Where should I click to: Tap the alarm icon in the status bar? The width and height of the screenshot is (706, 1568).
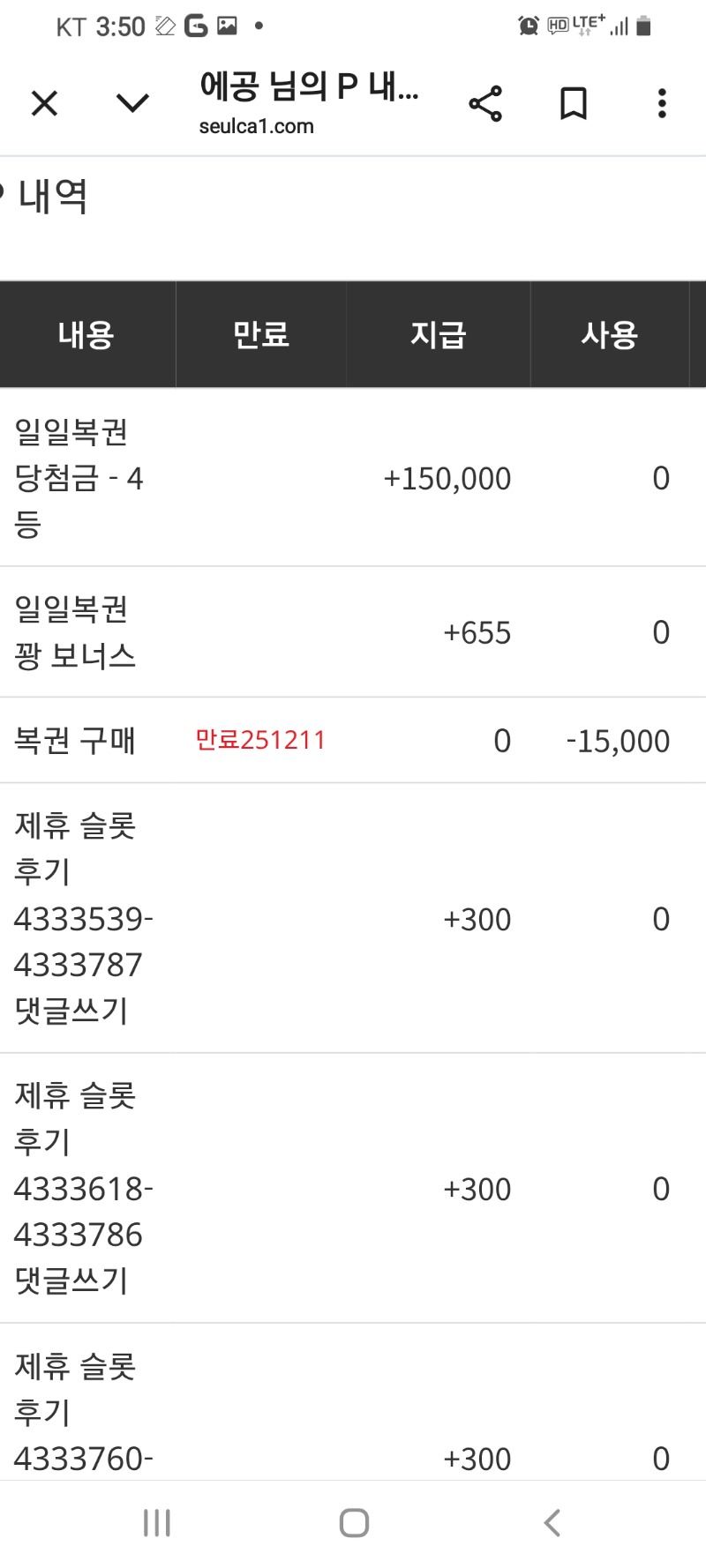[x=528, y=26]
